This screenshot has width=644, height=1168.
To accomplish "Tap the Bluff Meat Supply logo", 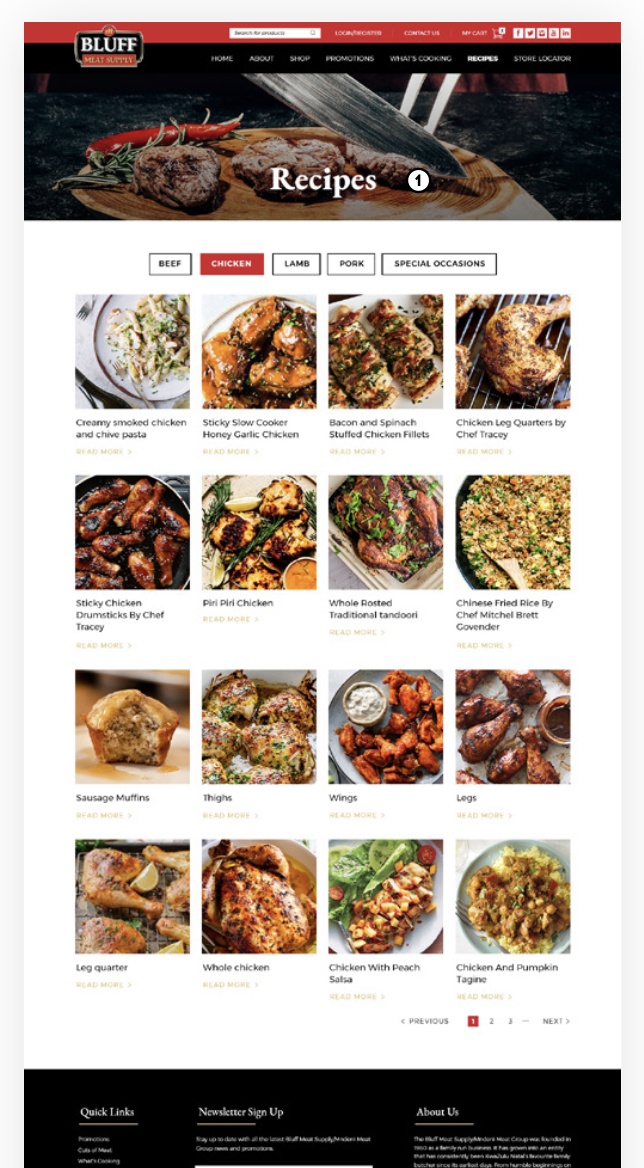I will (x=109, y=46).
